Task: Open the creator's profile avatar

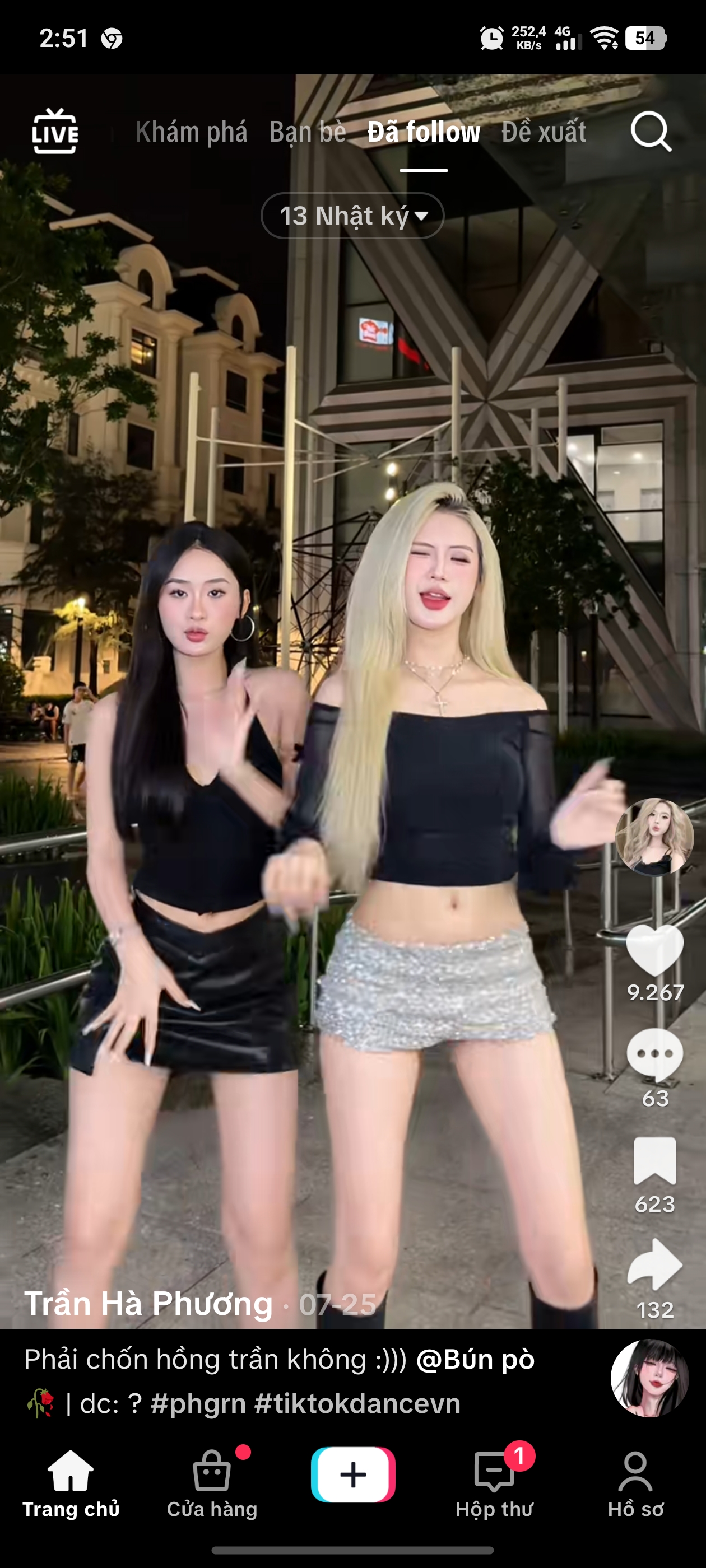Action: click(654, 836)
